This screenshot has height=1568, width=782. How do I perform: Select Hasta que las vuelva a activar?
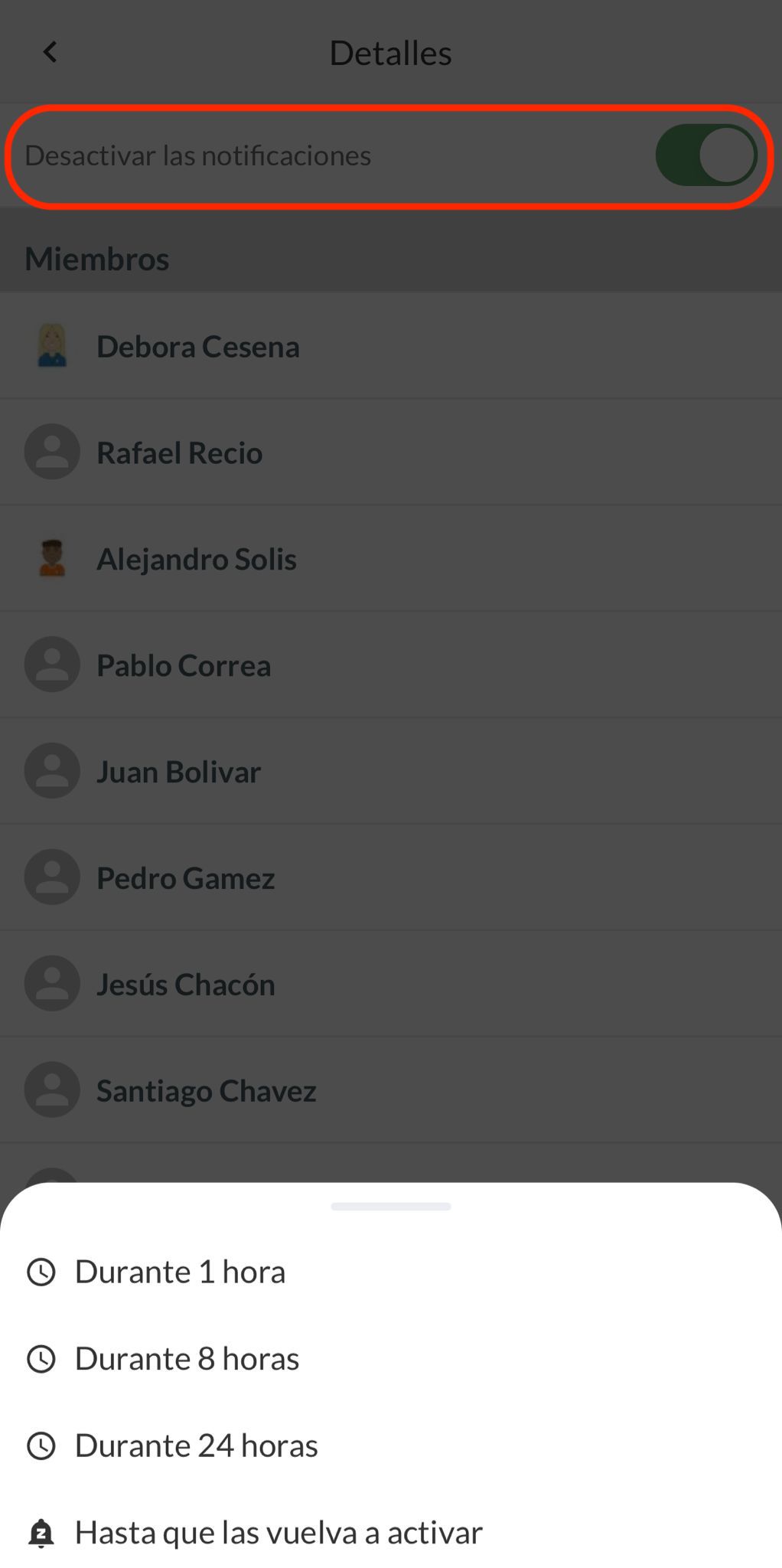coord(279,1533)
